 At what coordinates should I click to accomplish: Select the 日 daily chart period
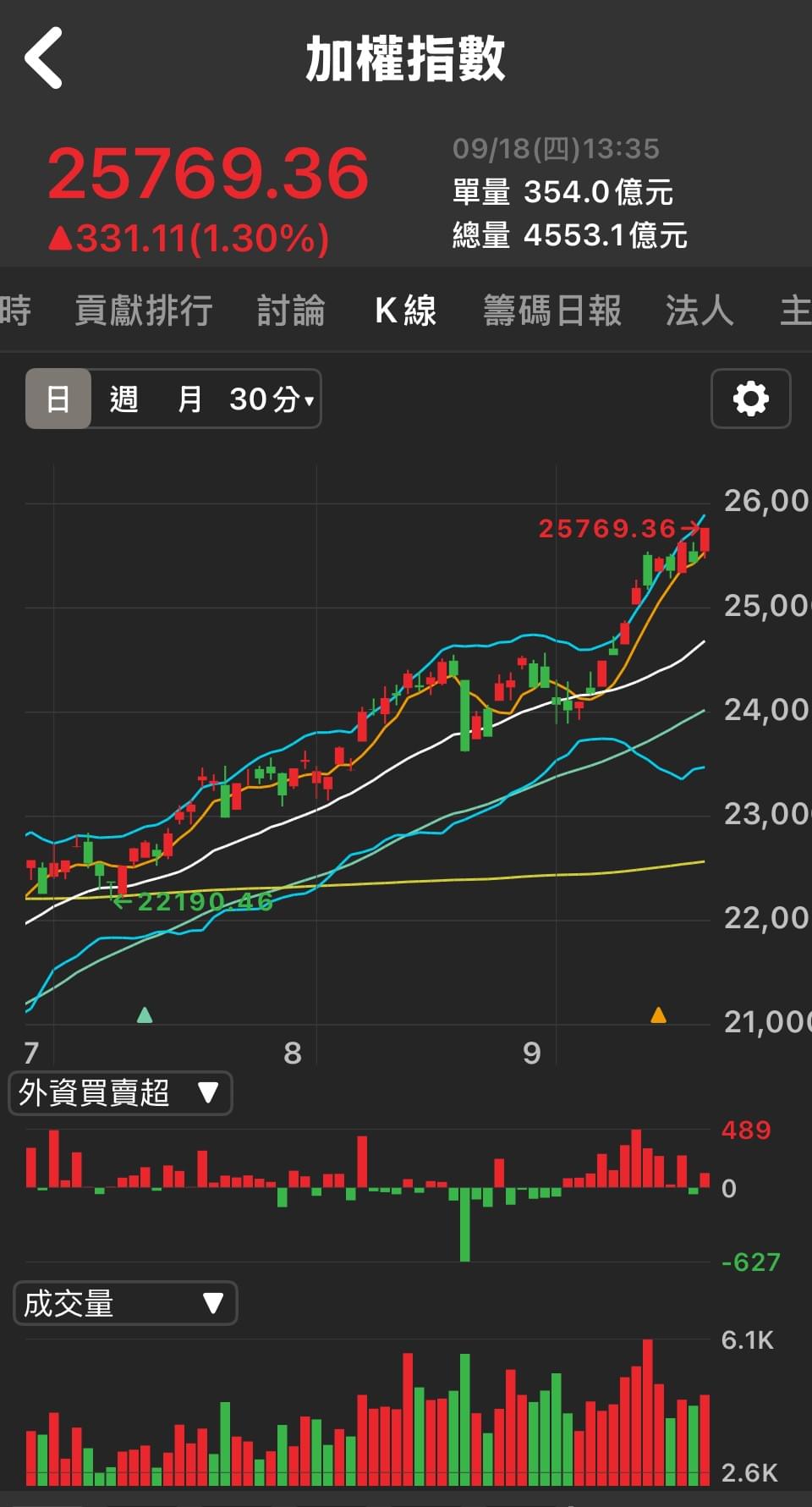click(58, 399)
